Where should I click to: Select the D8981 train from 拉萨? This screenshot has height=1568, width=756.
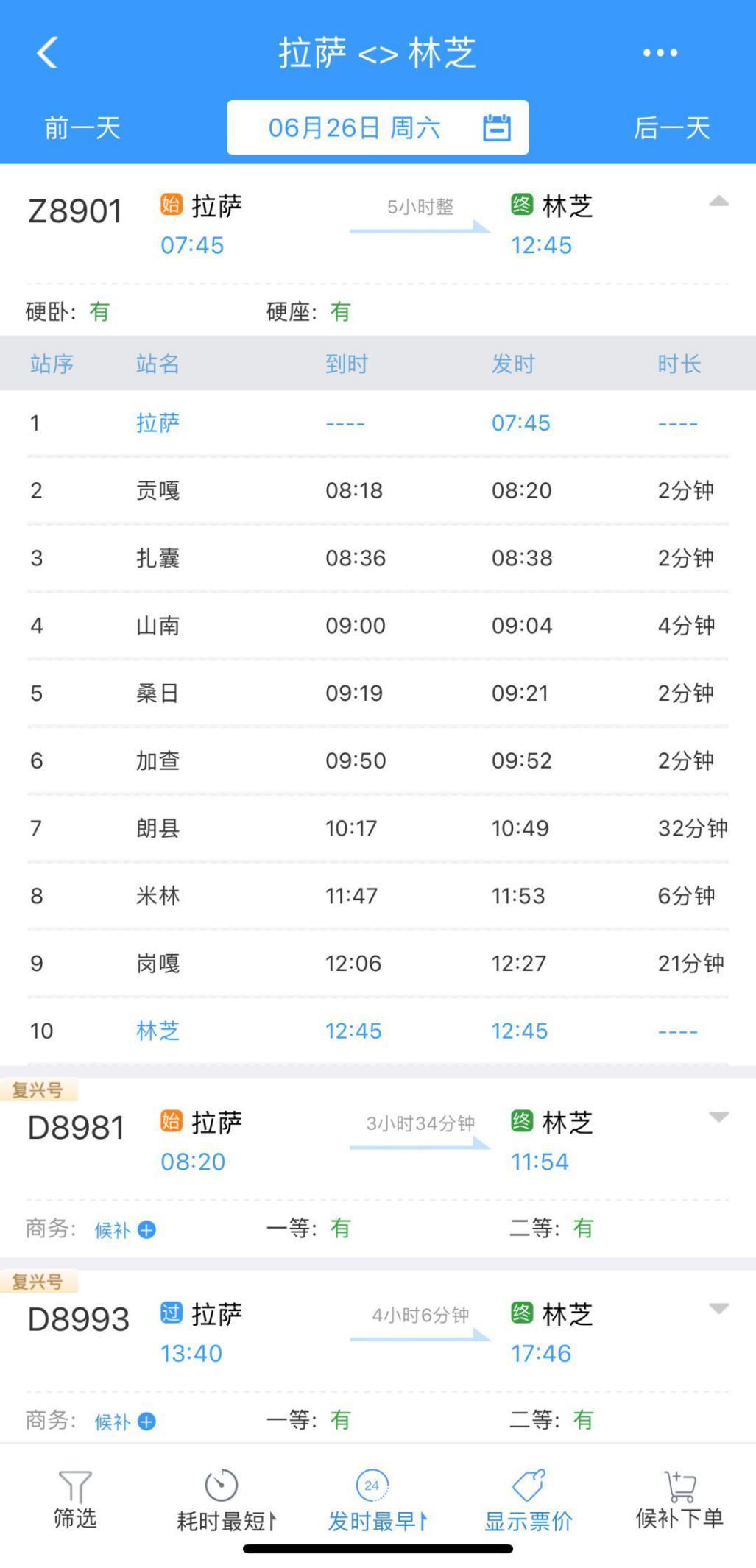pyautogui.click(x=378, y=1142)
